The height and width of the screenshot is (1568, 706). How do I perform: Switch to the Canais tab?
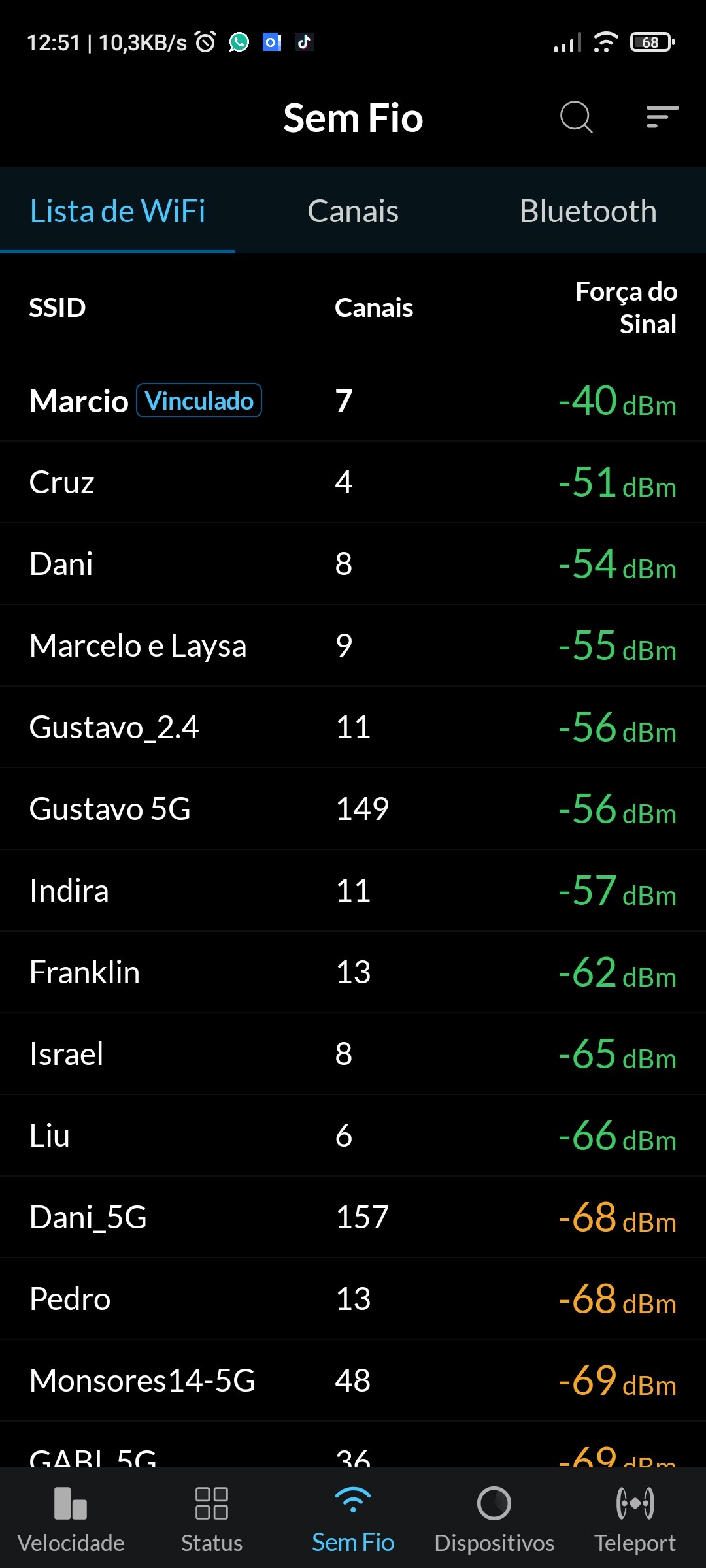tap(353, 211)
